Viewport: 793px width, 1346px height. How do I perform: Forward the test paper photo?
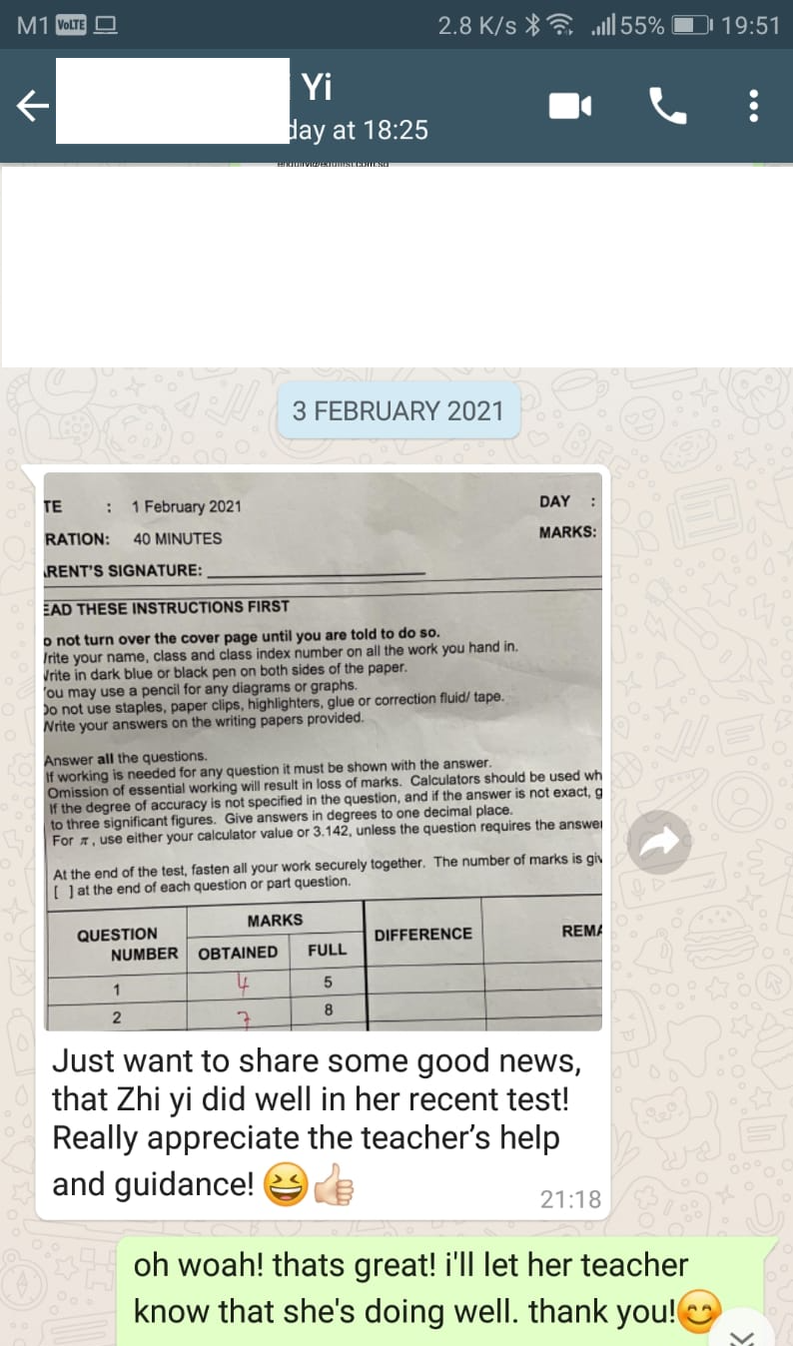(x=659, y=843)
